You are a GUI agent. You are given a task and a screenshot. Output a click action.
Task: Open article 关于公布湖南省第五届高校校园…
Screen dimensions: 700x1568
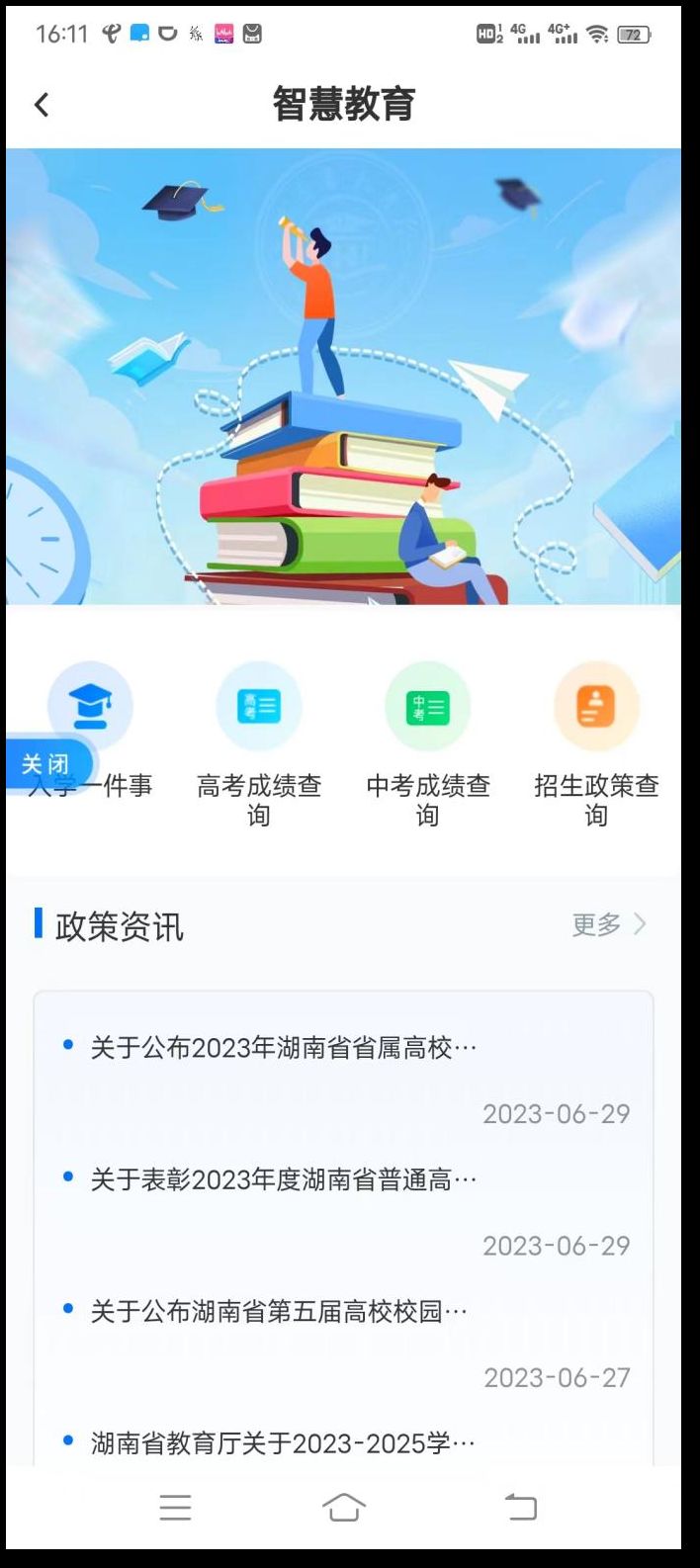[279, 1312]
